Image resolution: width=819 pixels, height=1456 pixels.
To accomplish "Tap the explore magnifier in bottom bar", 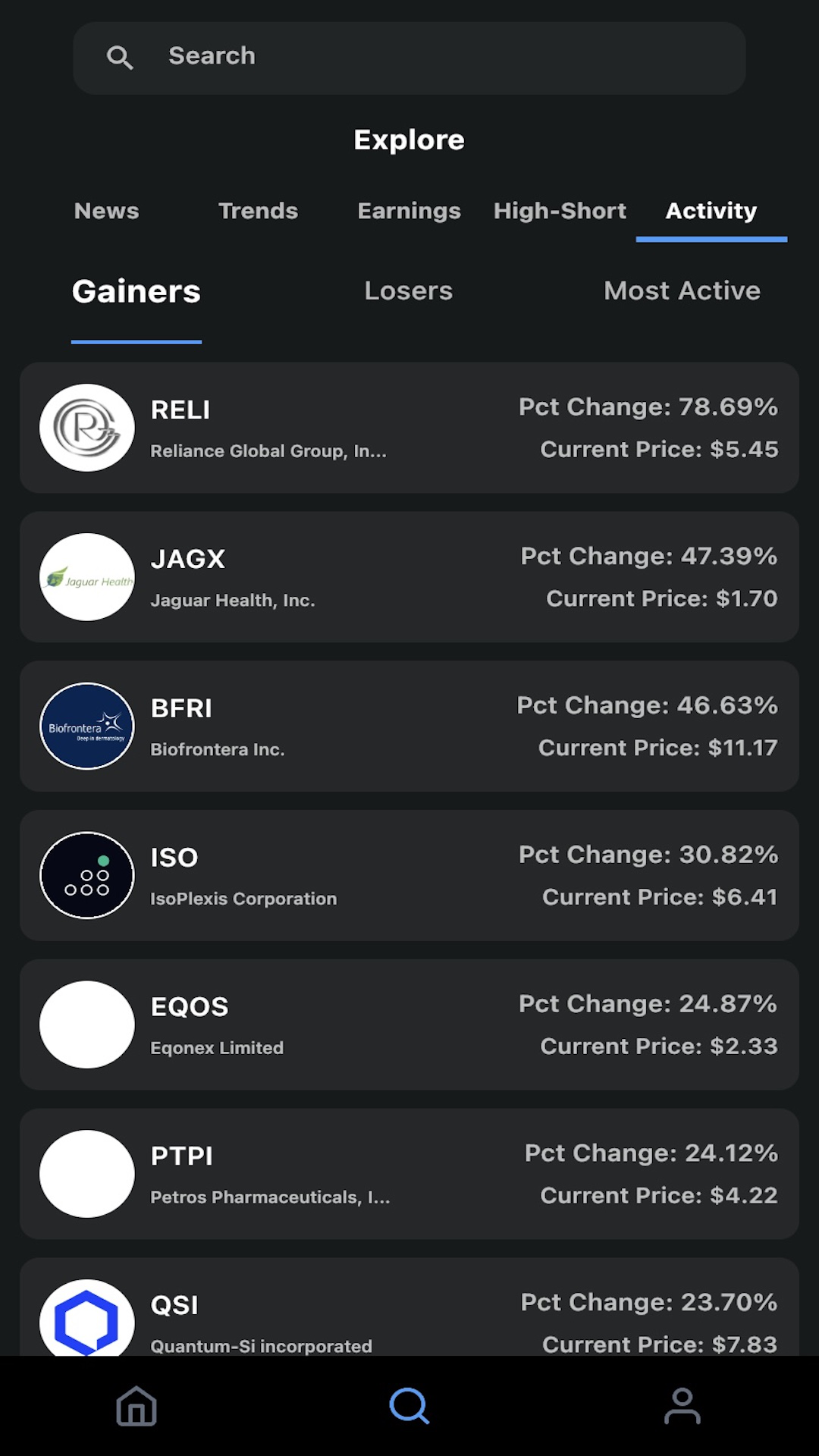I will (x=409, y=1406).
